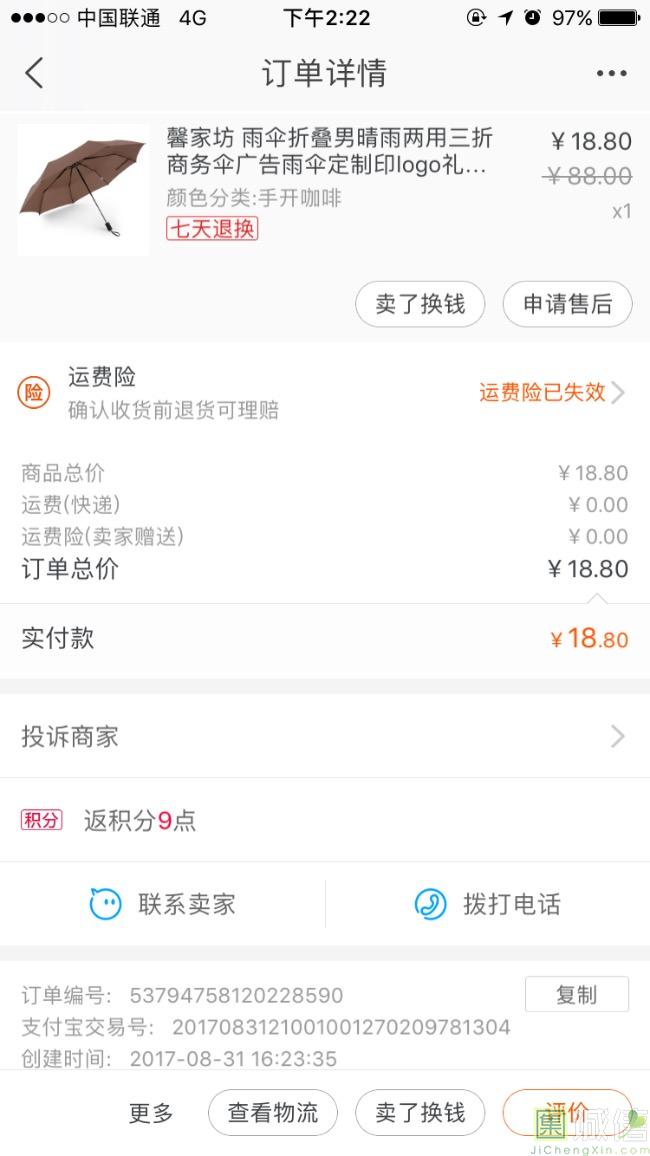650x1156 pixels.
Task: Tap 查看物流 to track the shipment
Action: (273, 1113)
